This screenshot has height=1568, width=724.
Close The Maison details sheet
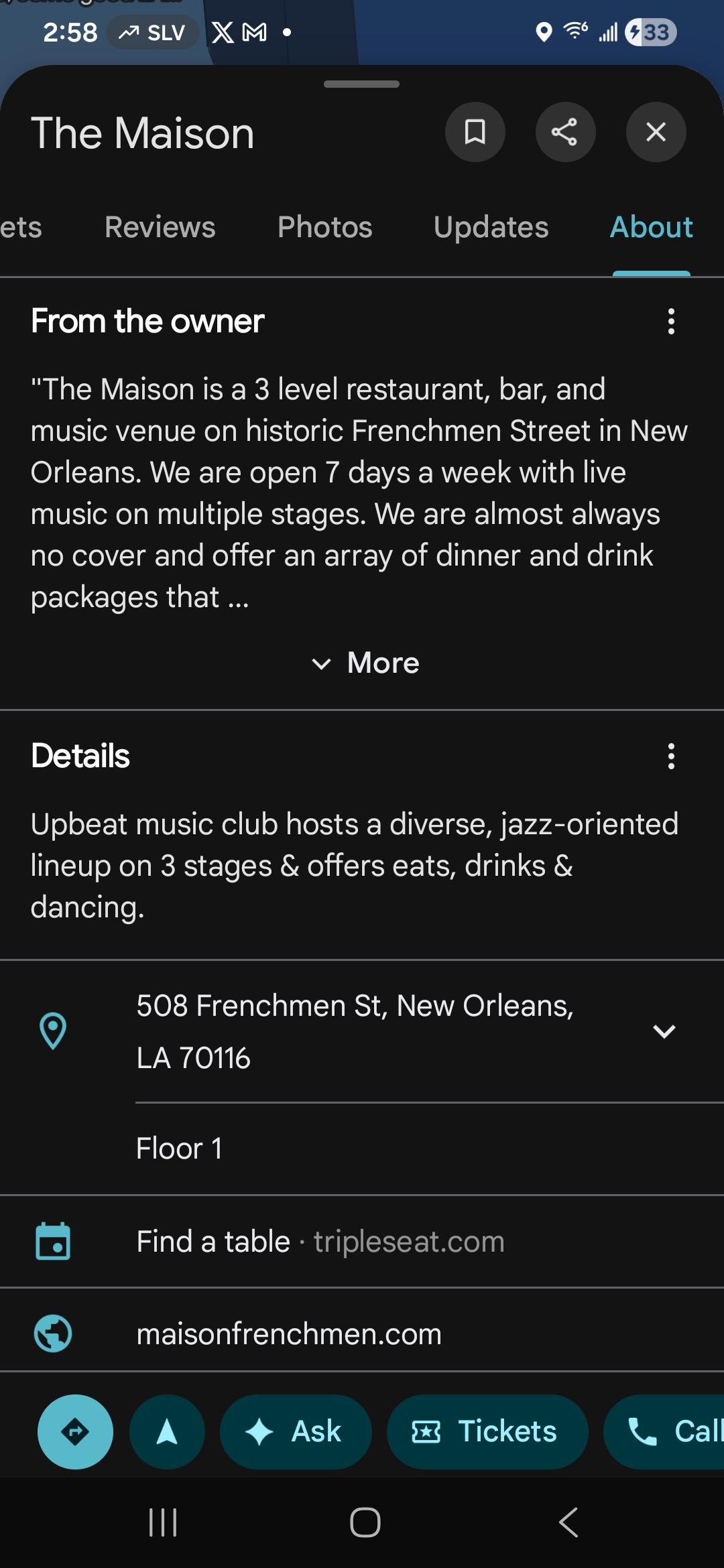[656, 132]
